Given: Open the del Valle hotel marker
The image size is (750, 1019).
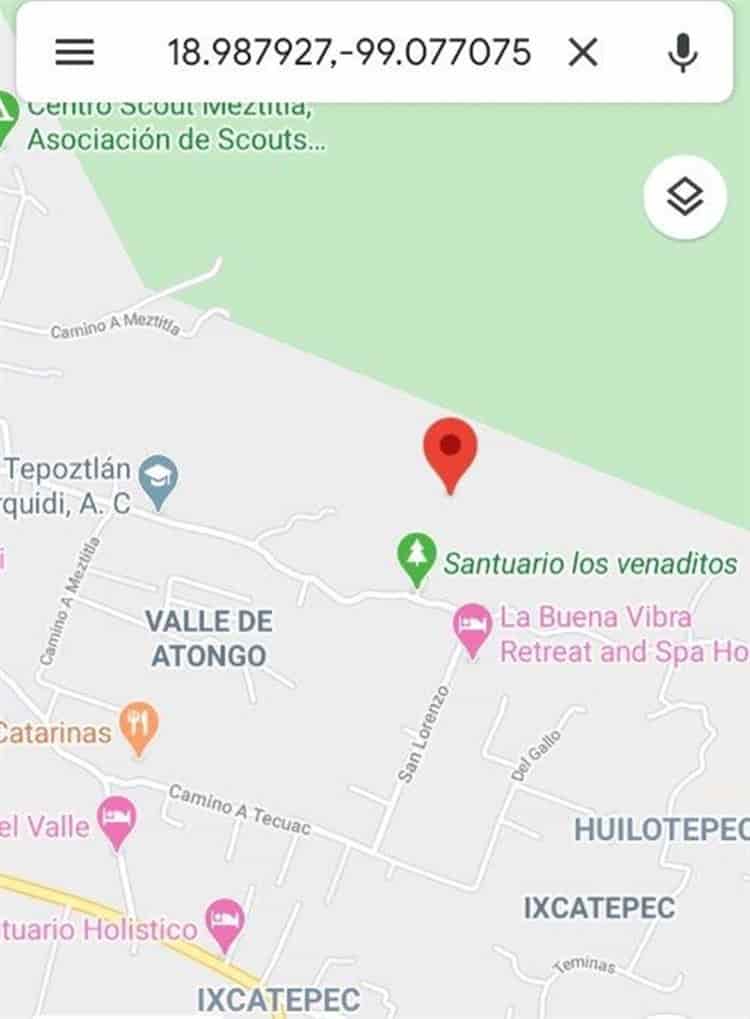Looking at the screenshot, I should click(x=118, y=821).
